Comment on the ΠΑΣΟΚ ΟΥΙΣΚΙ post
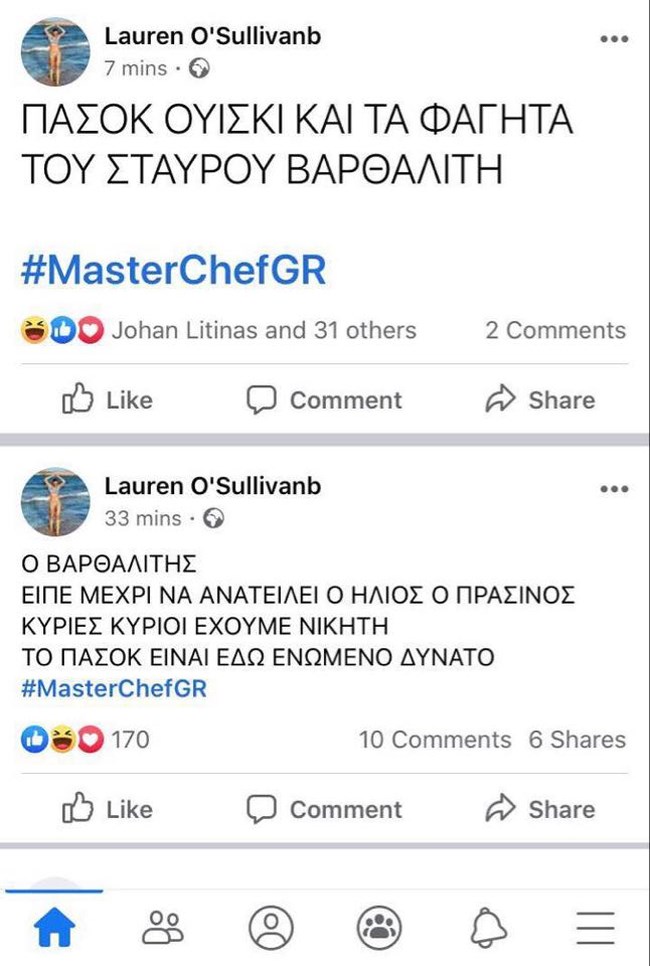The image size is (650, 966). (324, 400)
